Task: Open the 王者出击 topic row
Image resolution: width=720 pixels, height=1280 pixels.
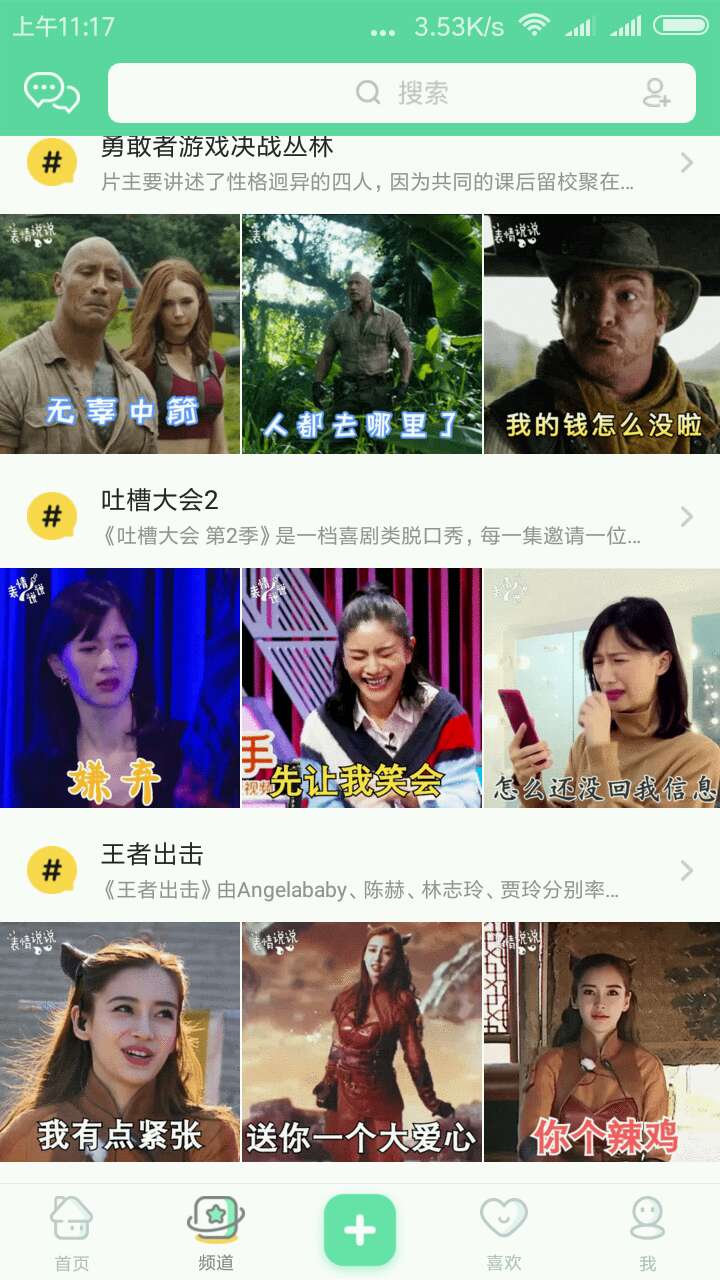Action: tap(360, 870)
